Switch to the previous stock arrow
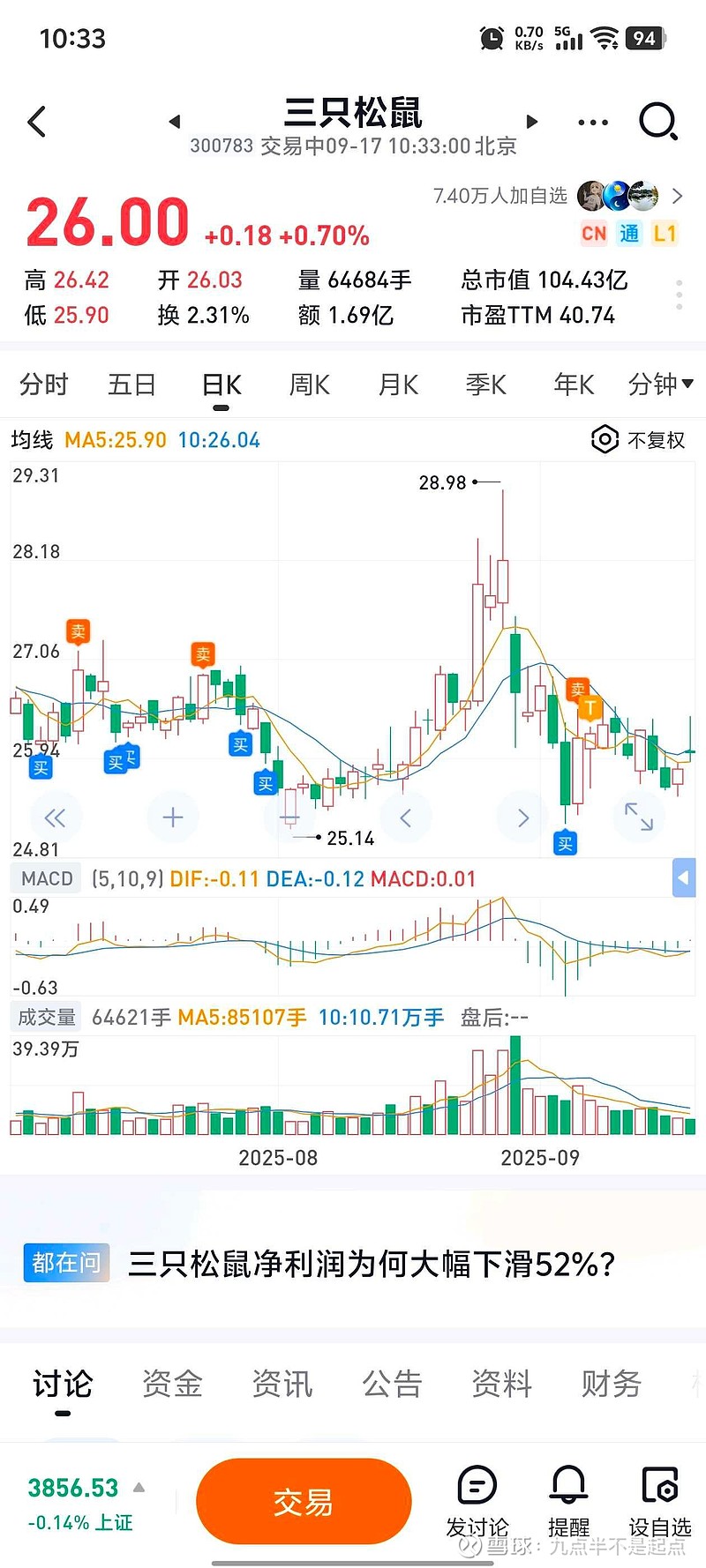The width and height of the screenshot is (706, 1568). click(175, 122)
